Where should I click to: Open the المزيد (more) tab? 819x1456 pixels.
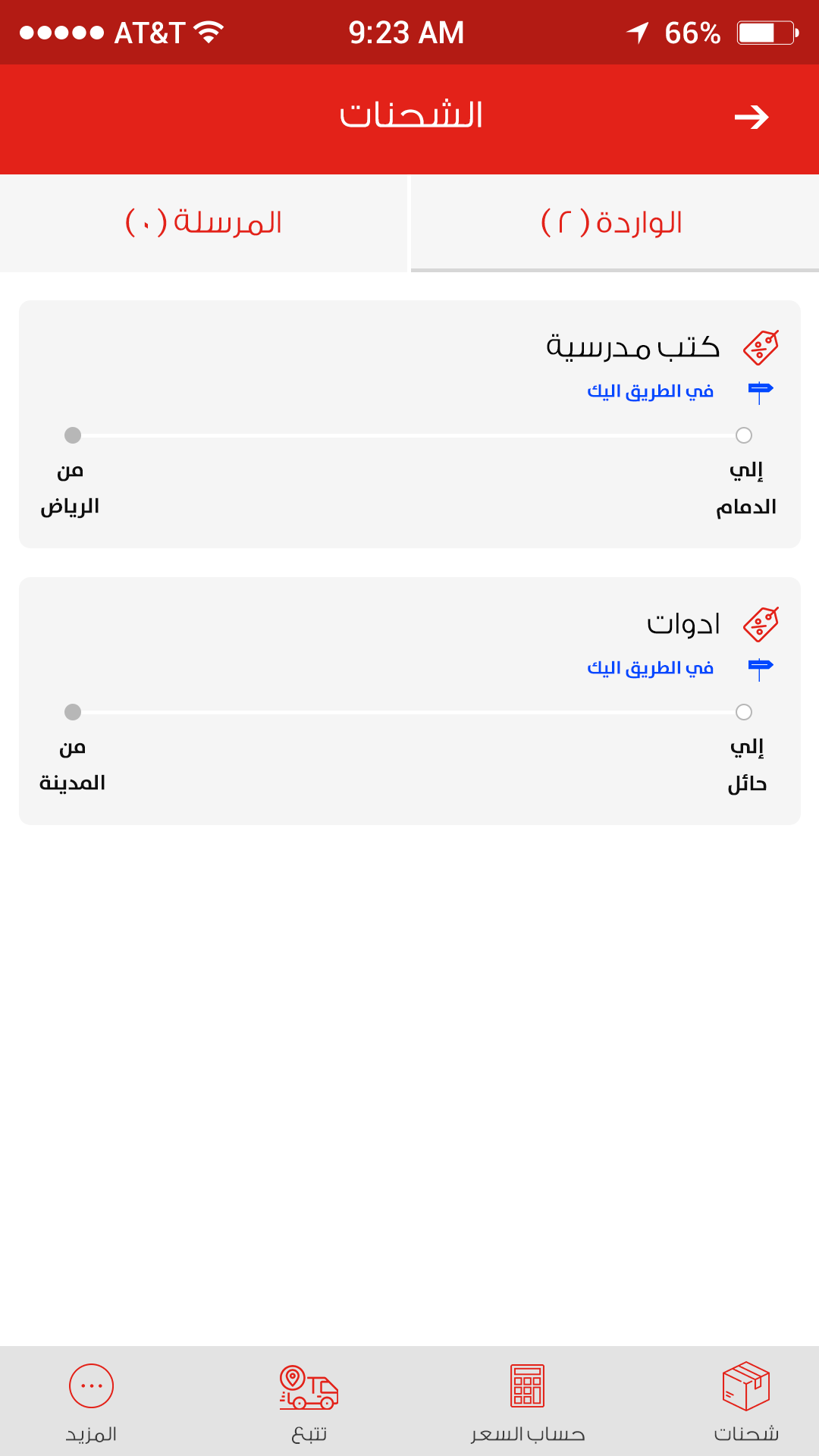click(91, 1401)
